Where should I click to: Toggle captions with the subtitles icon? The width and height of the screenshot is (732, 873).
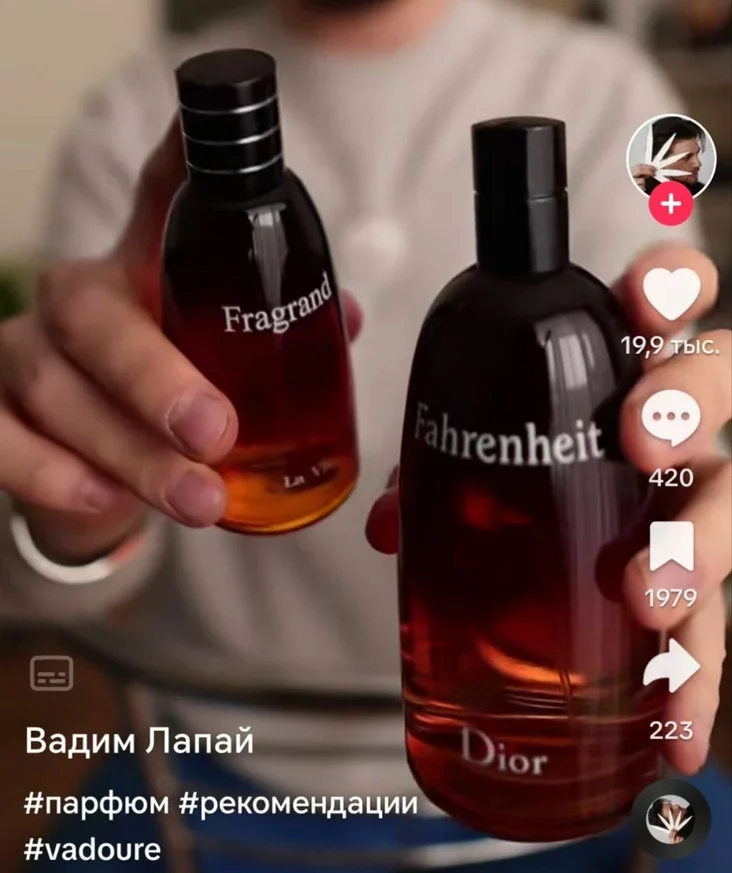click(x=52, y=673)
